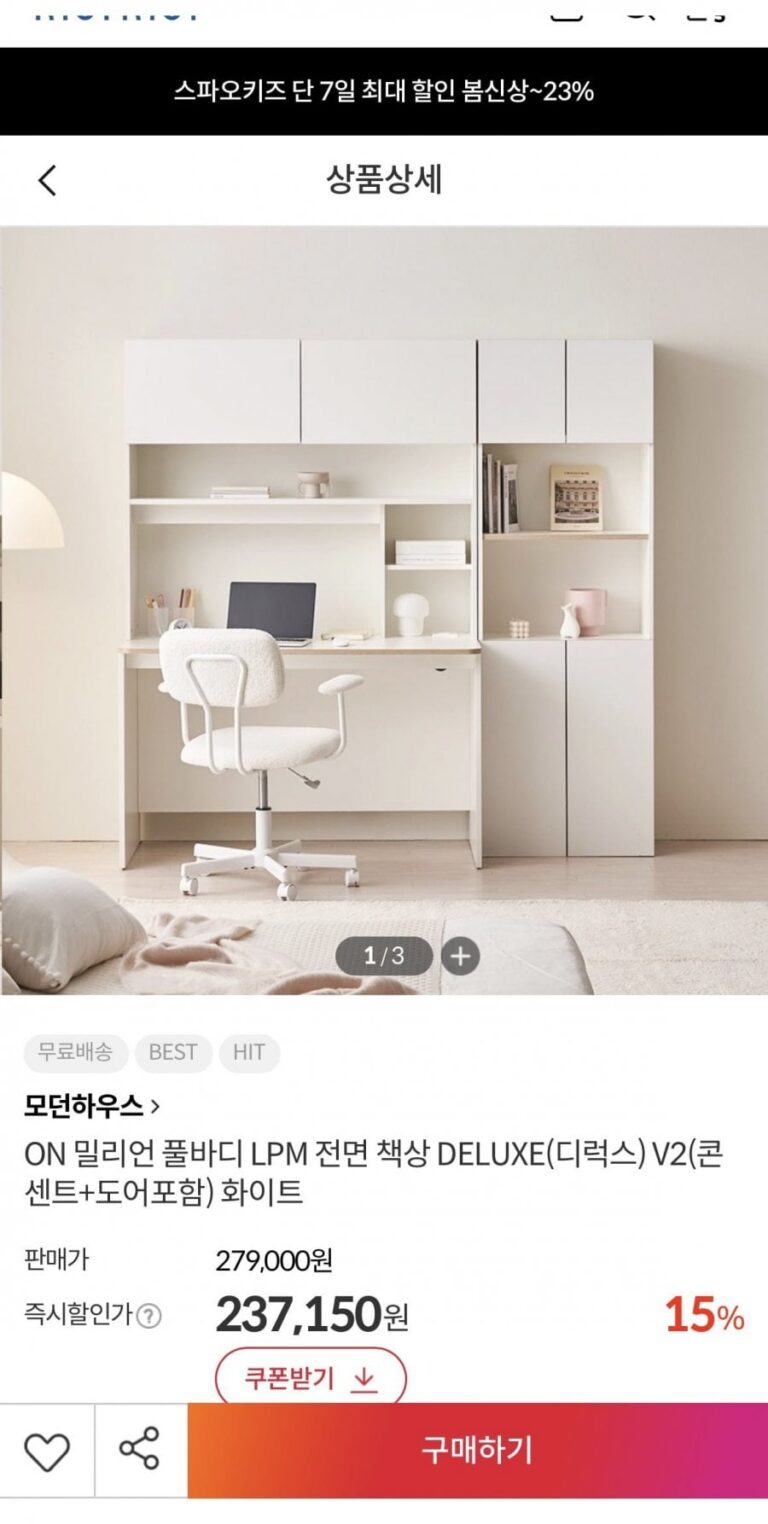The width and height of the screenshot is (768, 1524).
Task: Visit the 모던하우스 brand page
Action: tap(92, 1106)
